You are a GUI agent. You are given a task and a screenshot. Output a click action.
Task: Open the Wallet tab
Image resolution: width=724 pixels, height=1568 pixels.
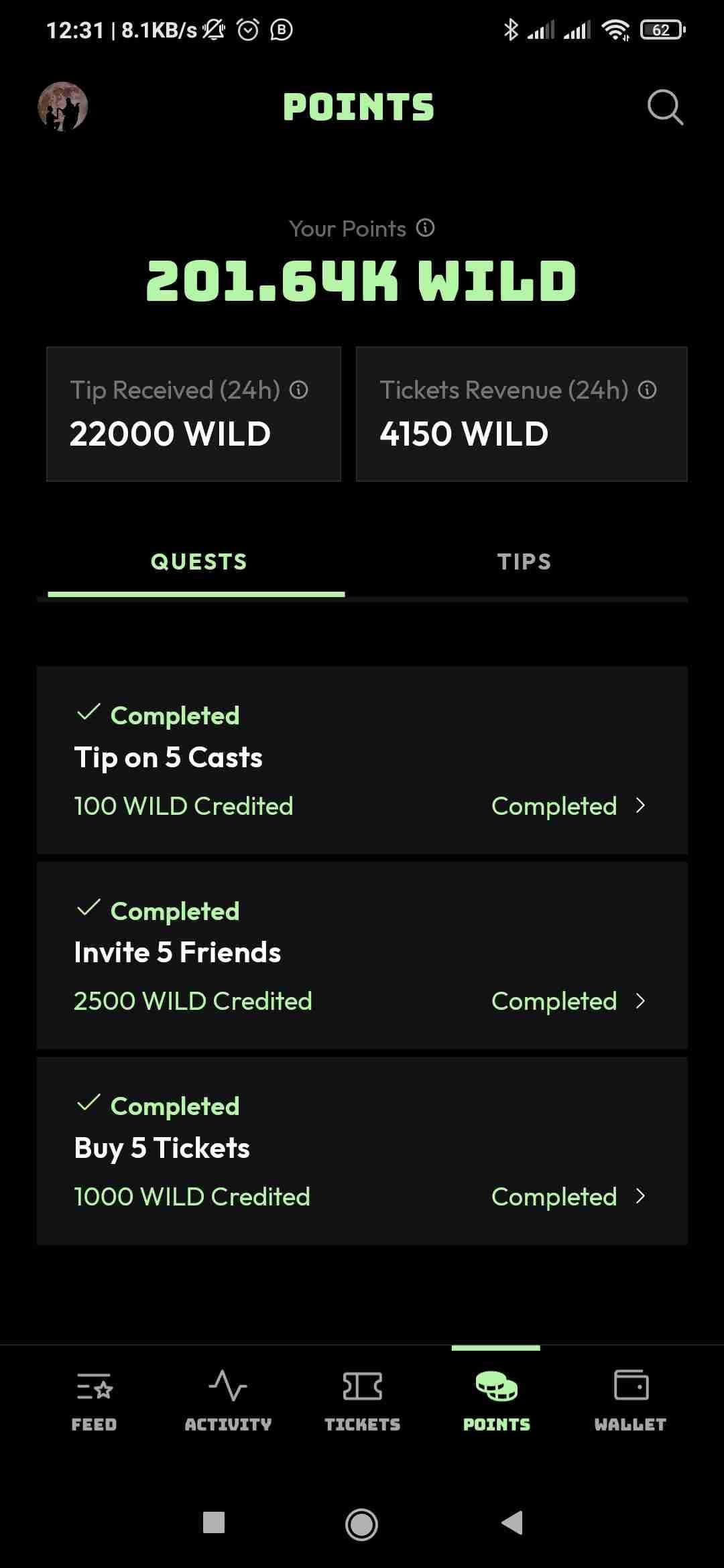[630, 1399]
